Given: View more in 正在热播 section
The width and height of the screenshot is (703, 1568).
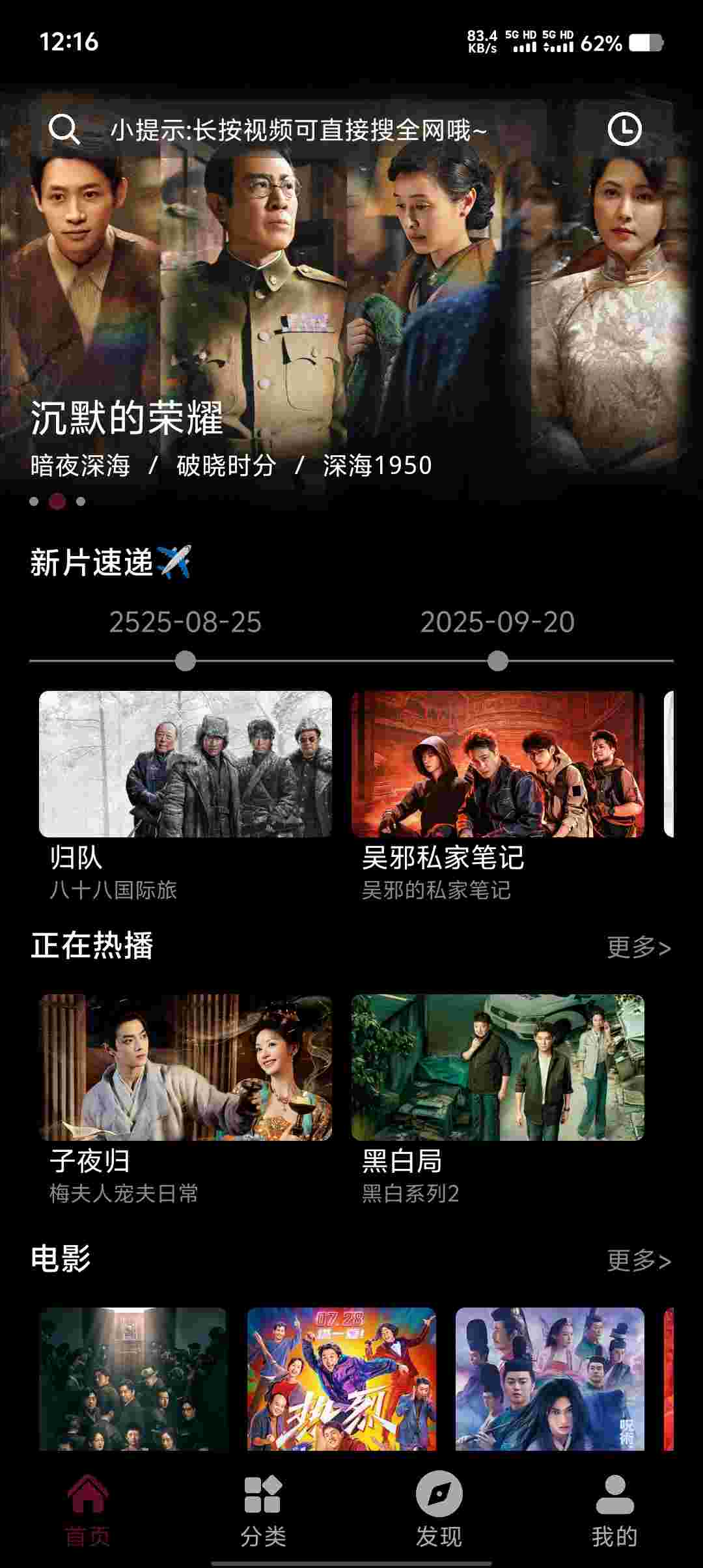Looking at the screenshot, I should pos(639,947).
